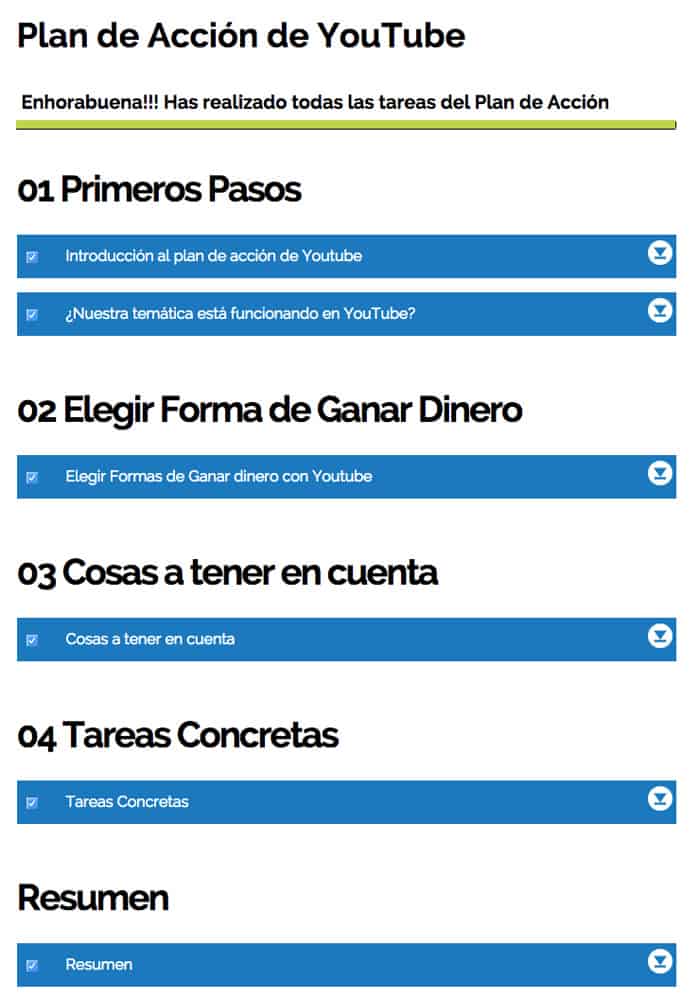Screen dimensions: 700x1000
Task: Expand Elegir Formas de Ganar dinero row
Action: pyautogui.click(x=659, y=473)
